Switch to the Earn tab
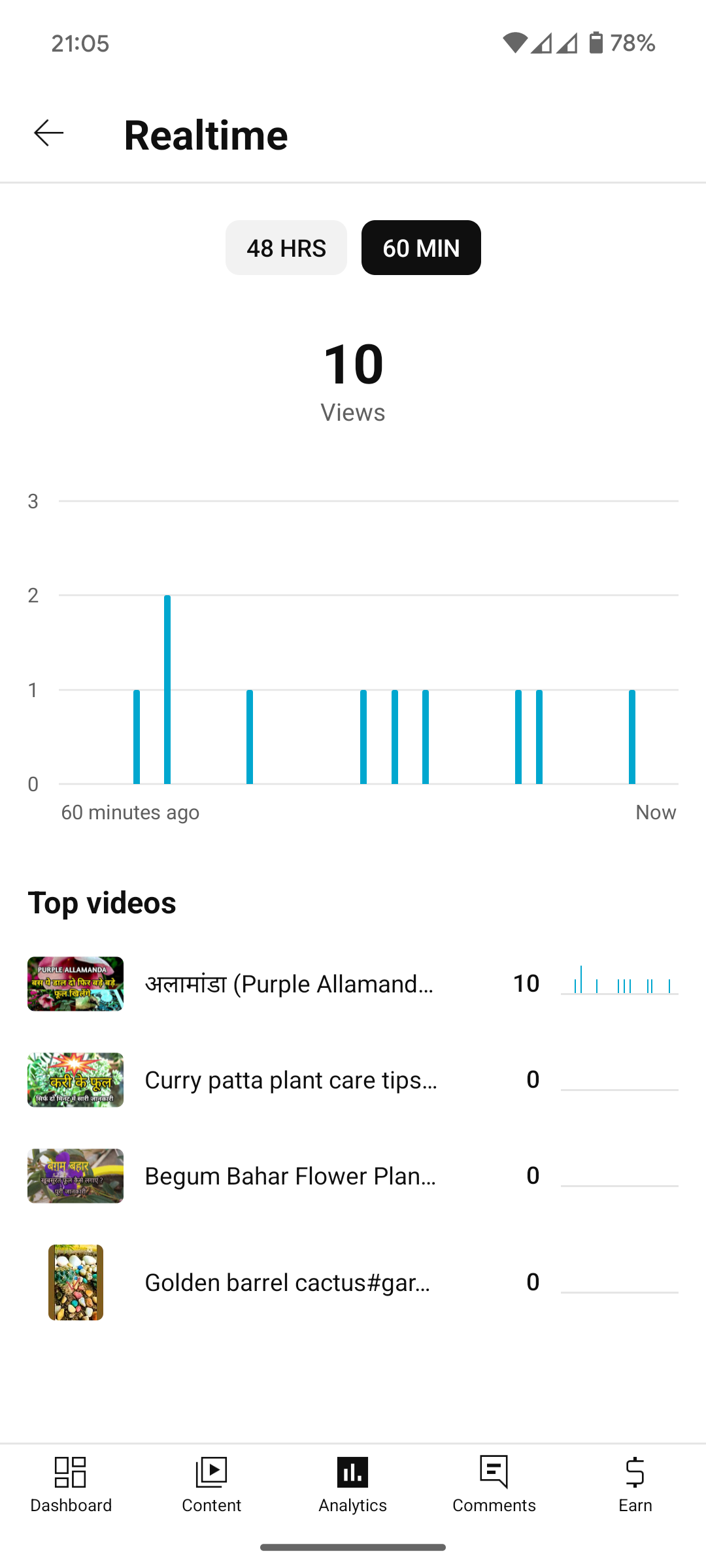706x1568 pixels. click(x=635, y=1484)
